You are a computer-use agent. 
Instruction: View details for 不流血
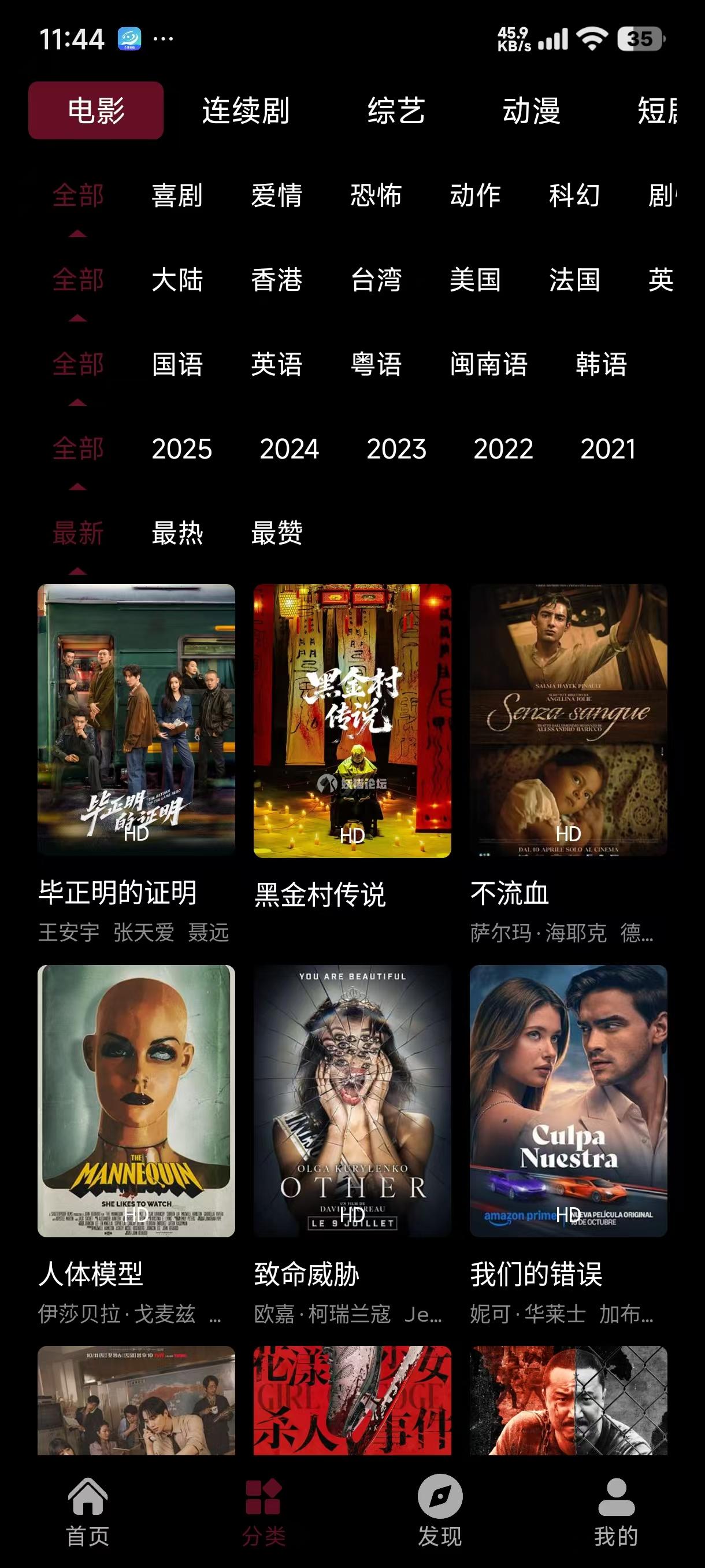point(568,721)
